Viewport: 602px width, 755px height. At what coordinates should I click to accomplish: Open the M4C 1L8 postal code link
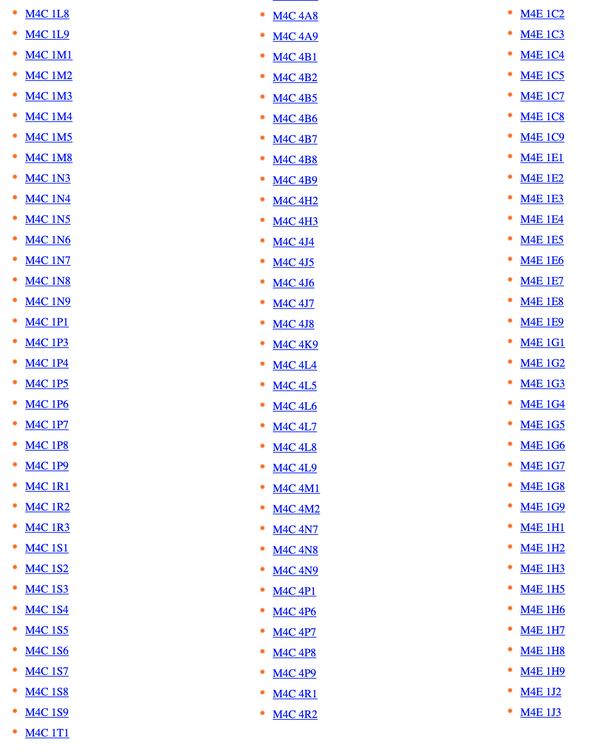tap(47, 14)
